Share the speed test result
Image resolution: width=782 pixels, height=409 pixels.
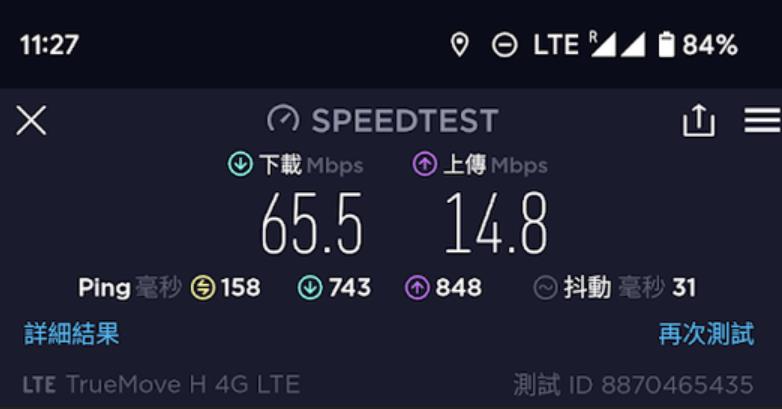698,121
